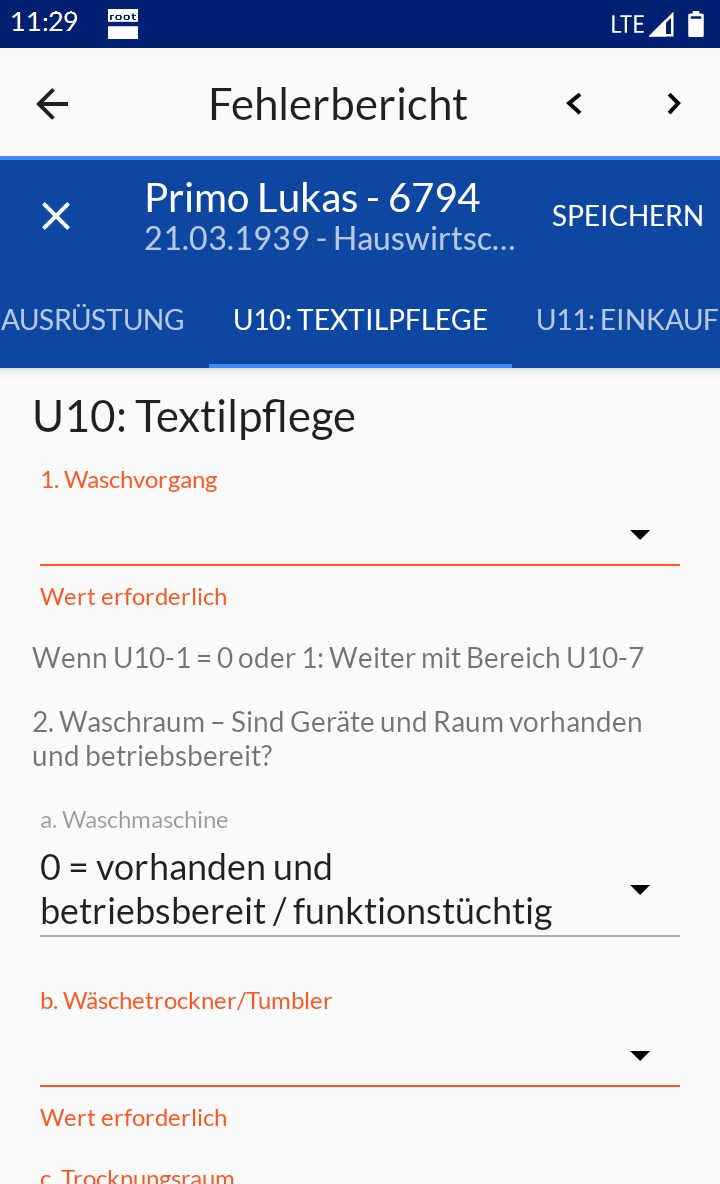Switch to the Ausrüstung tab
This screenshot has width=720, height=1184.
click(92, 320)
